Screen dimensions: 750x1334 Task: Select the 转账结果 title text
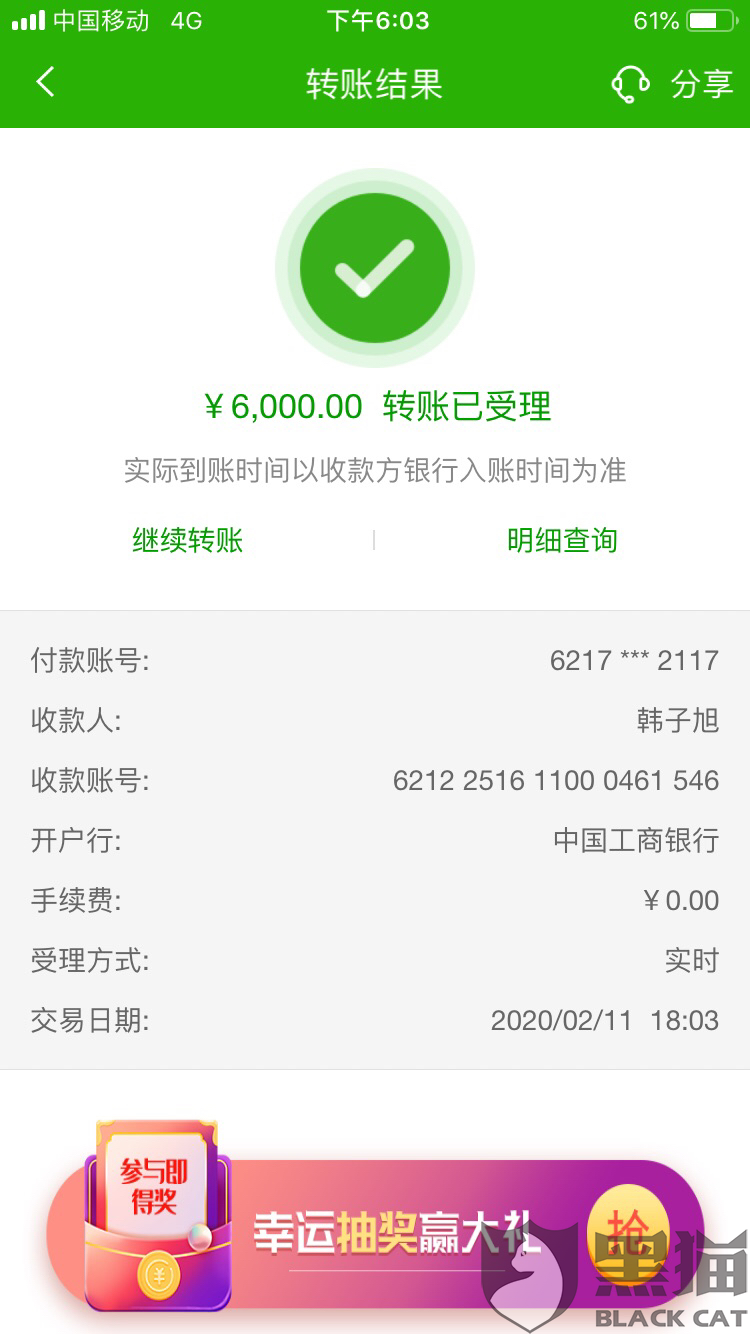click(x=375, y=82)
